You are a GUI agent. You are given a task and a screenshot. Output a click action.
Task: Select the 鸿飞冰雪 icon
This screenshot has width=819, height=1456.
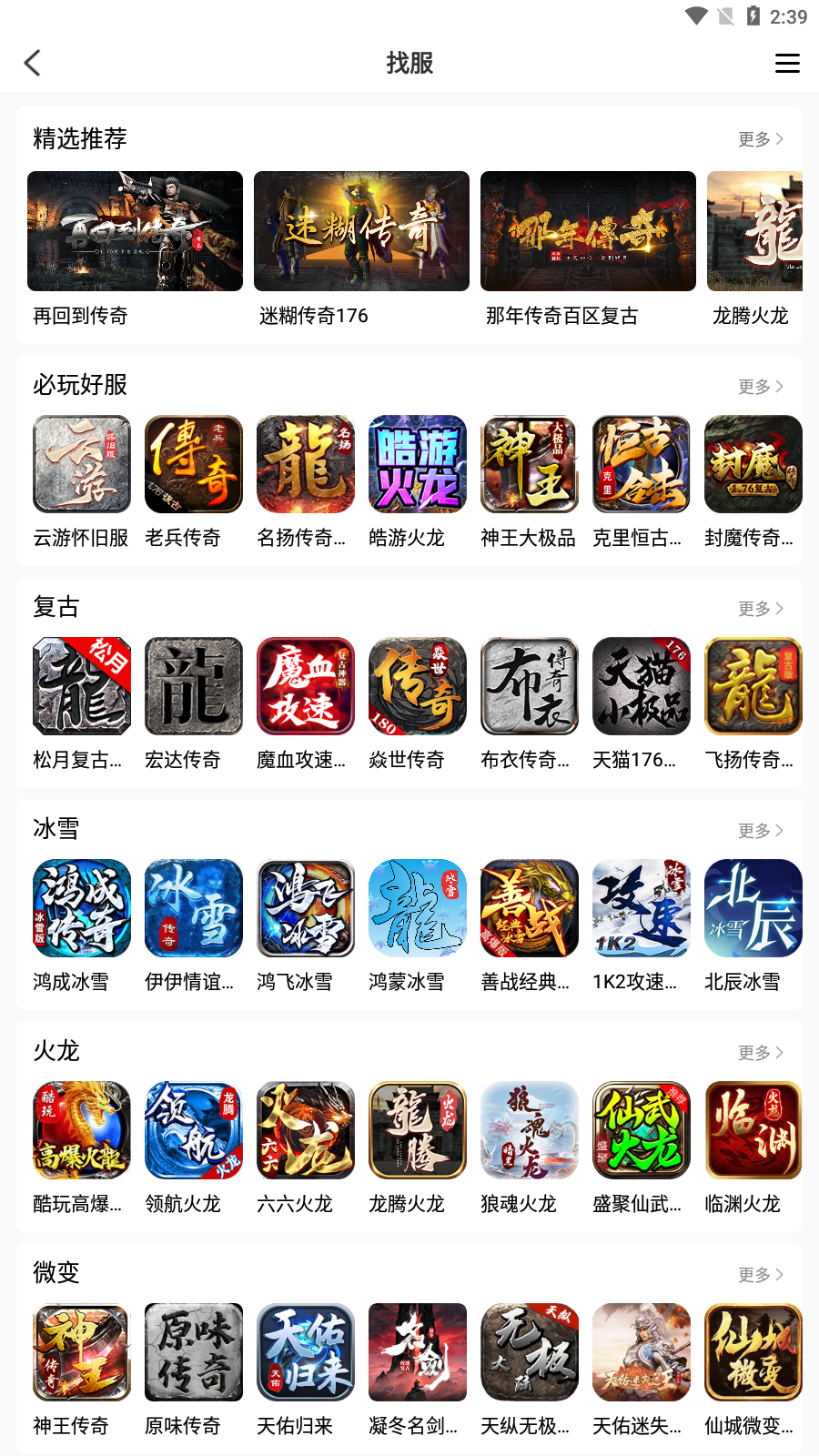tap(305, 908)
